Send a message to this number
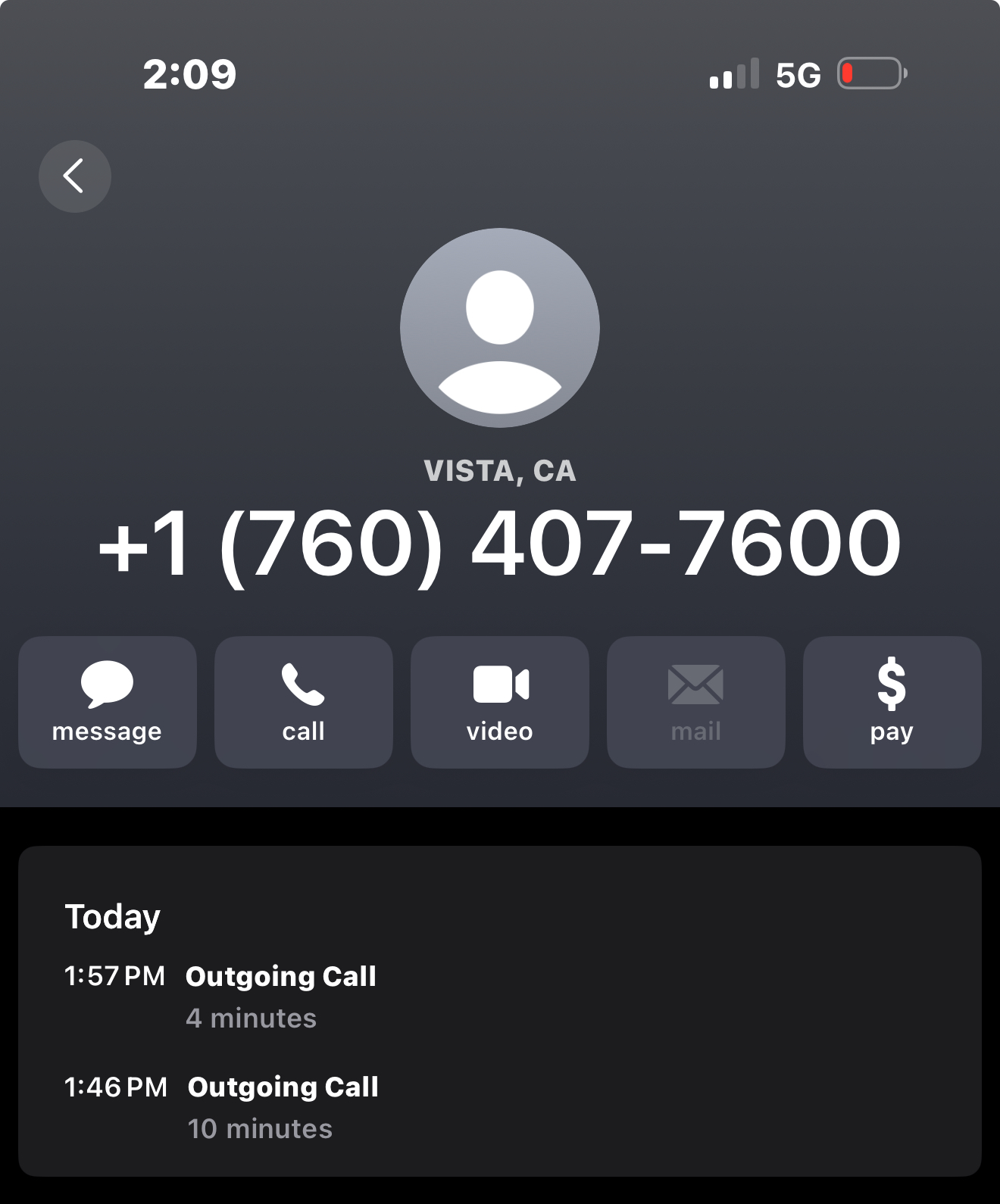Image resolution: width=1000 pixels, height=1204 pixels. point(107,702)
